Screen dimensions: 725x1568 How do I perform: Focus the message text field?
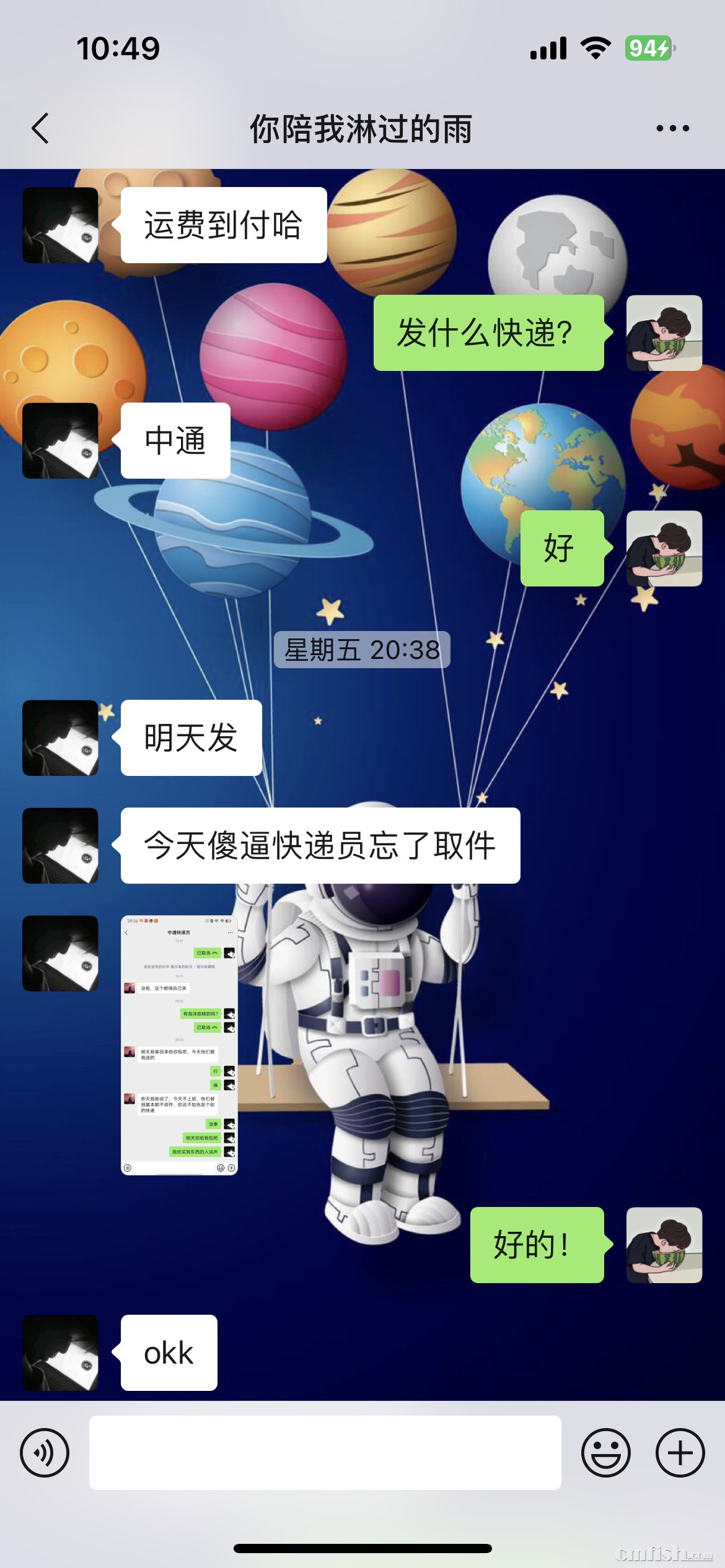(x=325, y=1452)
